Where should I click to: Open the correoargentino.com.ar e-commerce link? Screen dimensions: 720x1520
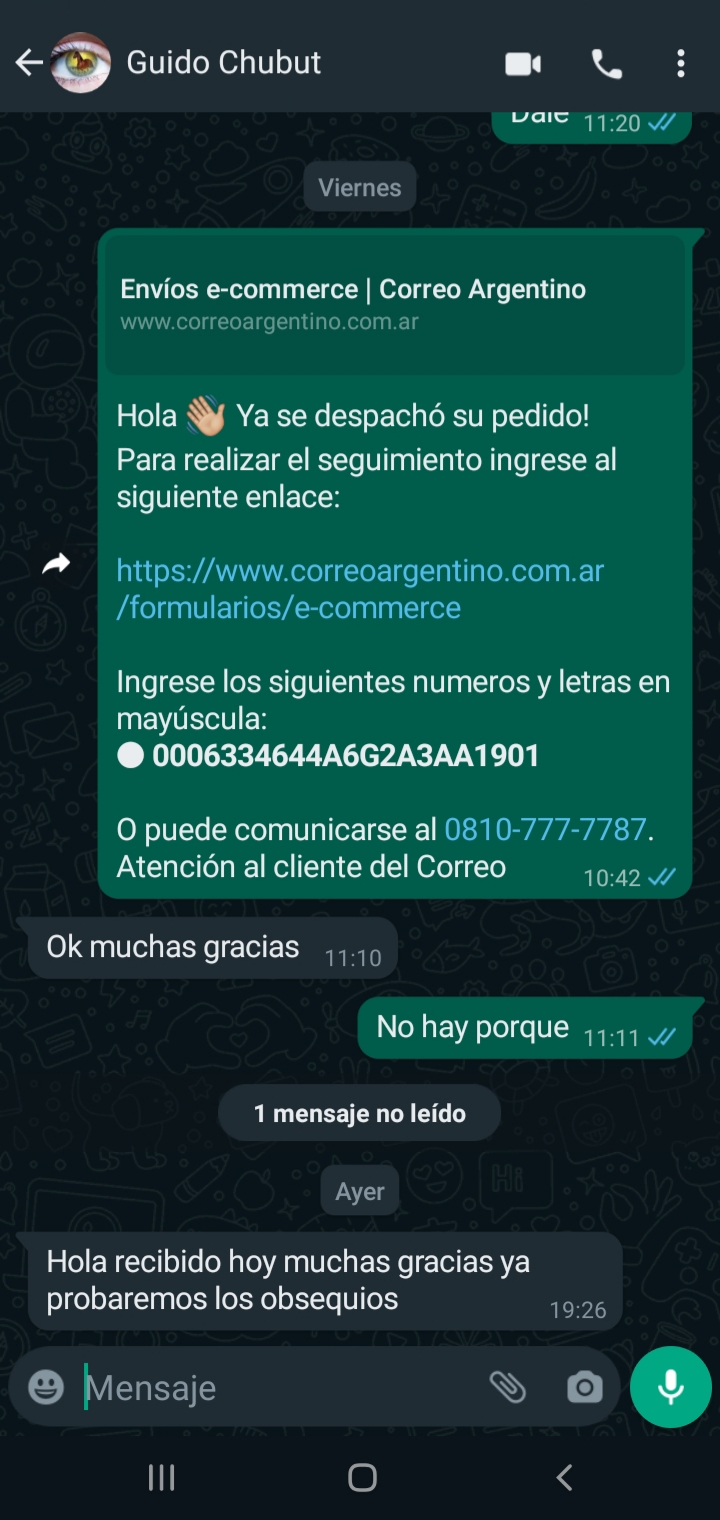(360, 589)
